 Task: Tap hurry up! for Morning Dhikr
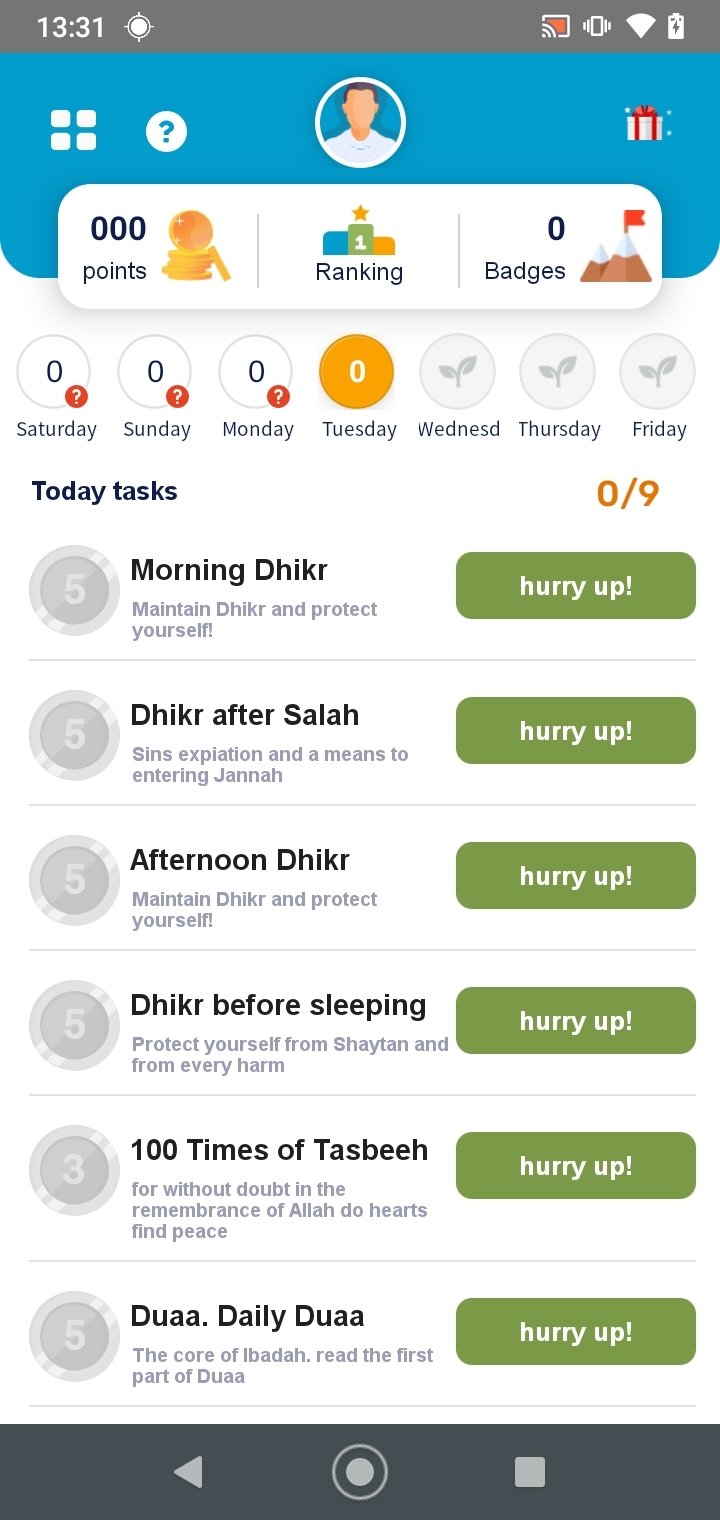[x=576, y=585]
